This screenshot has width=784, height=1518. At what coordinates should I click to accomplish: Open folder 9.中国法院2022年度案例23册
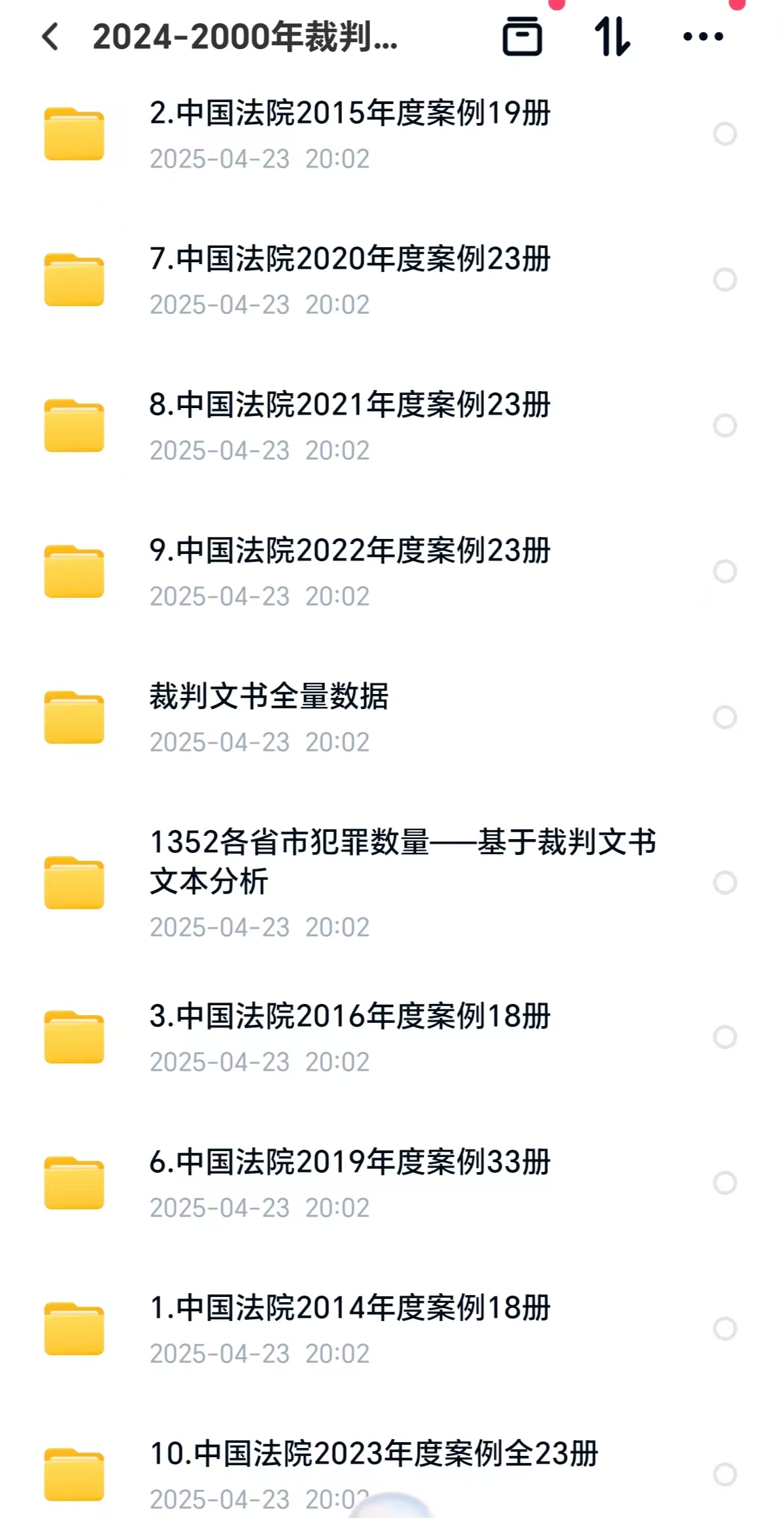[x=350, y=551]
